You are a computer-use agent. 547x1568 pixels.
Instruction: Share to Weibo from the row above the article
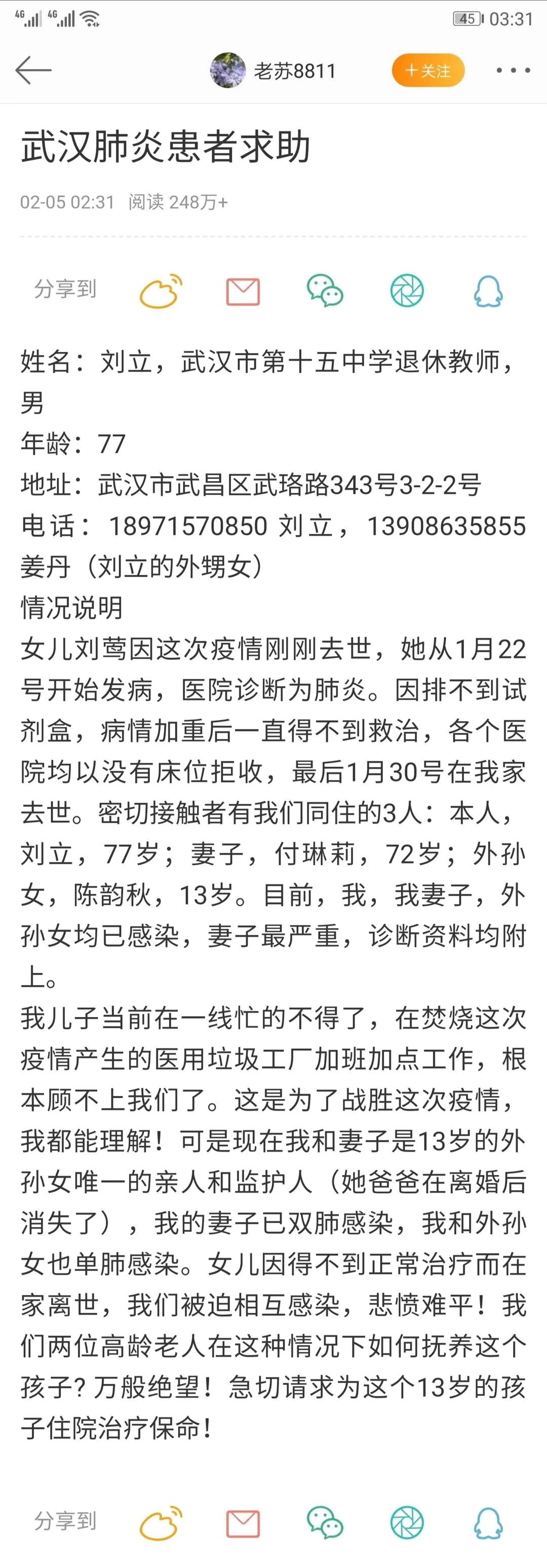161,291
